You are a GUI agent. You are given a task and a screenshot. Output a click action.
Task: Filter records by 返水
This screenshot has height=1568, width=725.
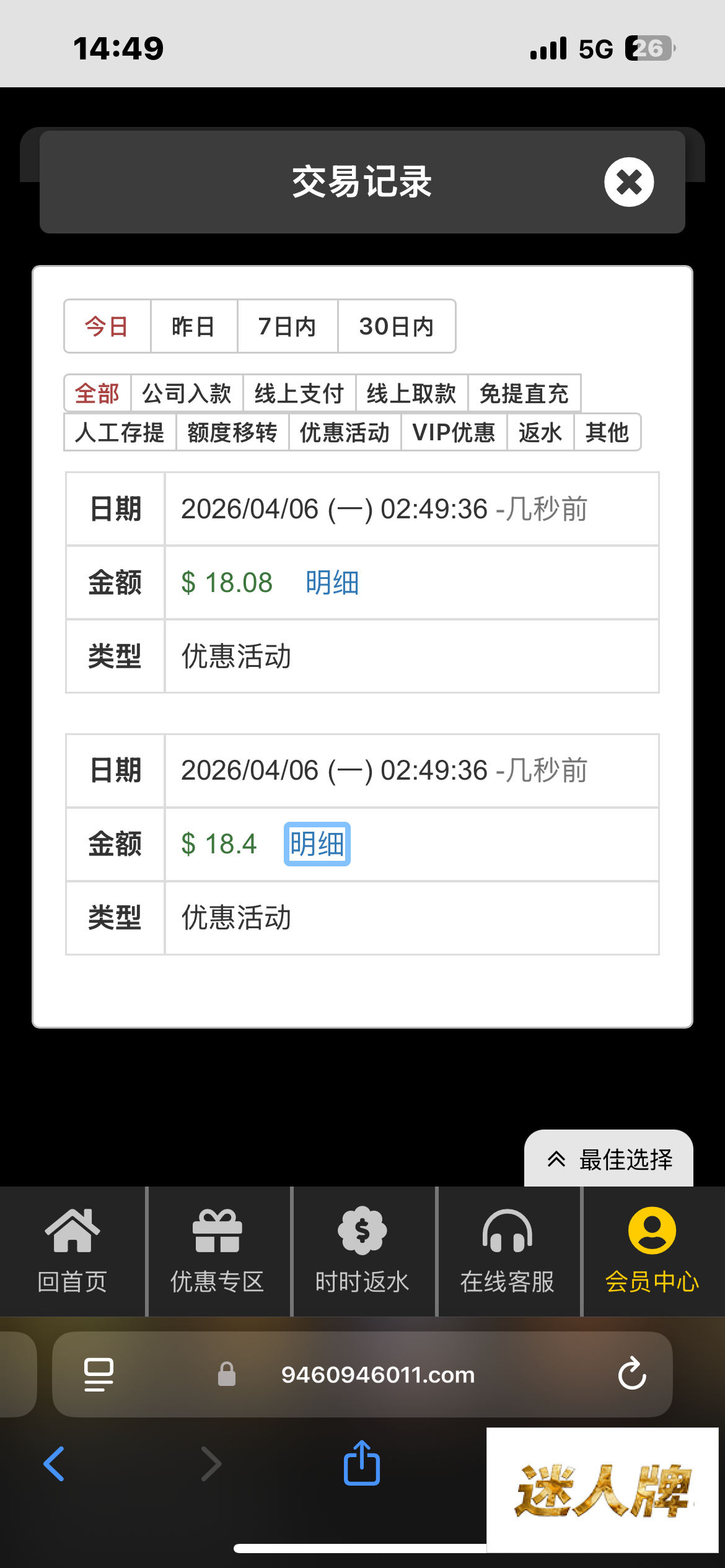click(x=540, y=432)
